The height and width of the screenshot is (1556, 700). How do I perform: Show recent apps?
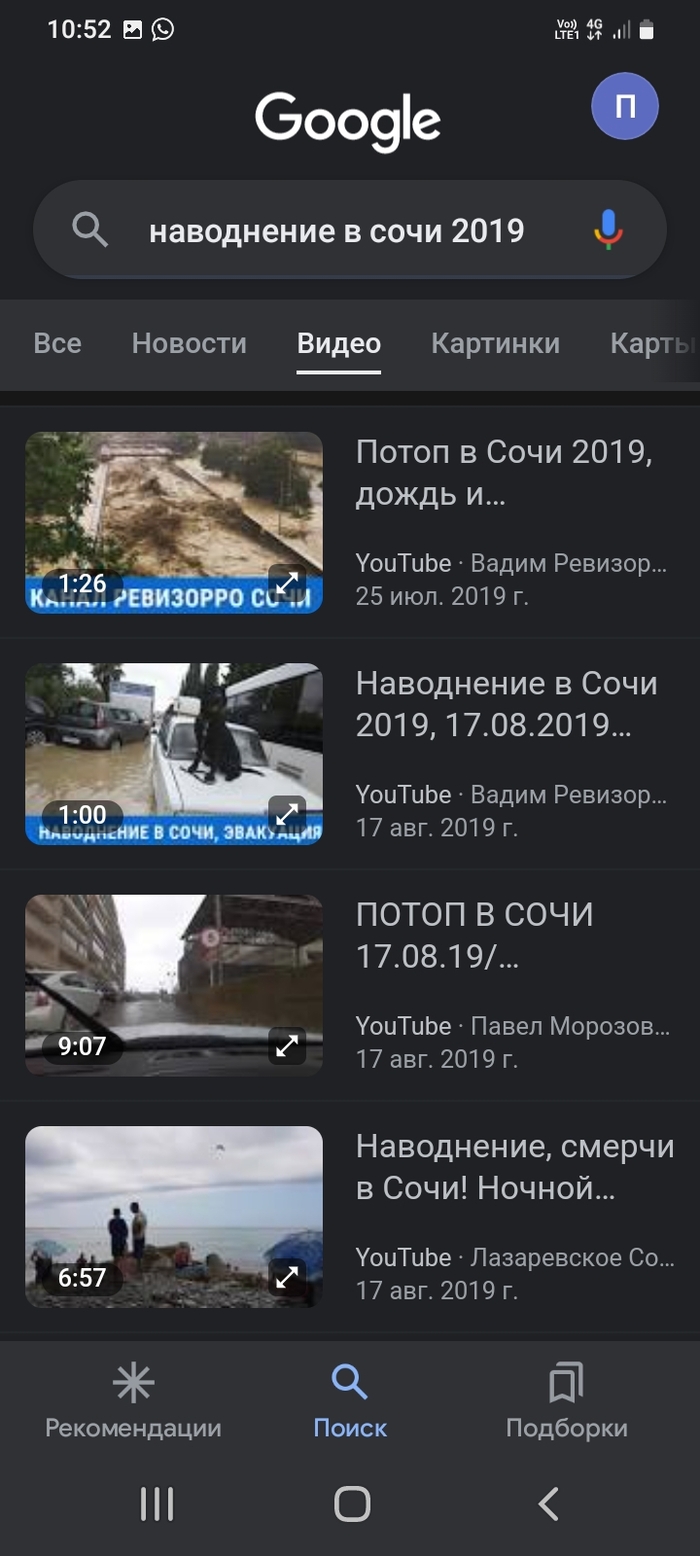tap(157, 1503)
